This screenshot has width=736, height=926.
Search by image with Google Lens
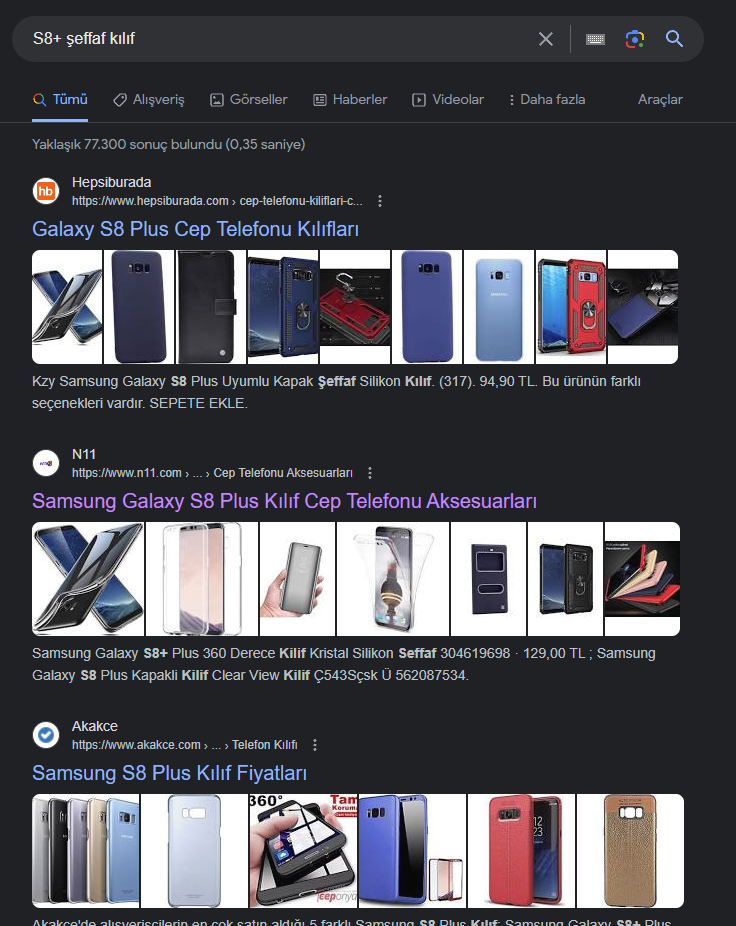coord(635,39)
